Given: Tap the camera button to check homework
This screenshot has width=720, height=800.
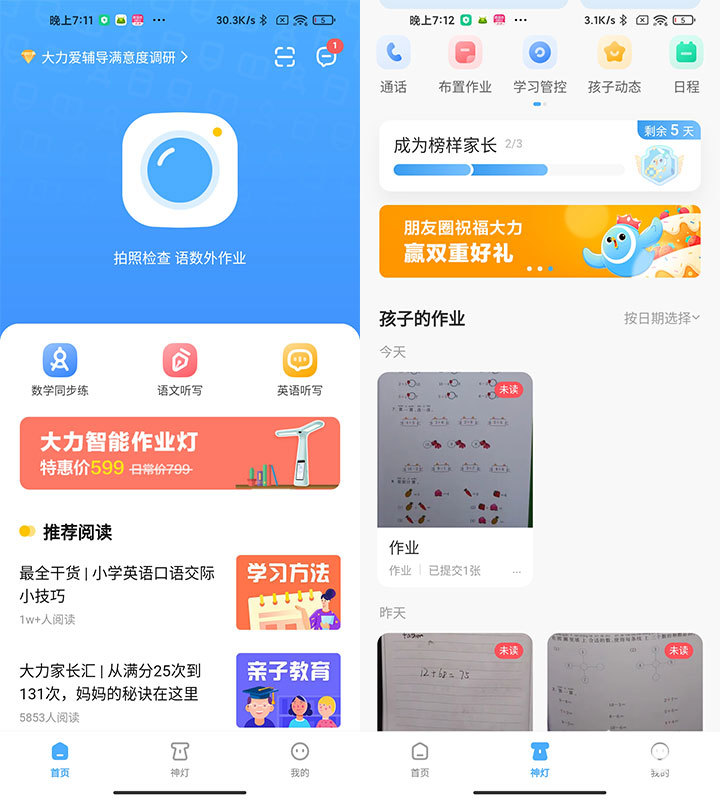Looking at the screenshot, I should (x=180, y=170).
